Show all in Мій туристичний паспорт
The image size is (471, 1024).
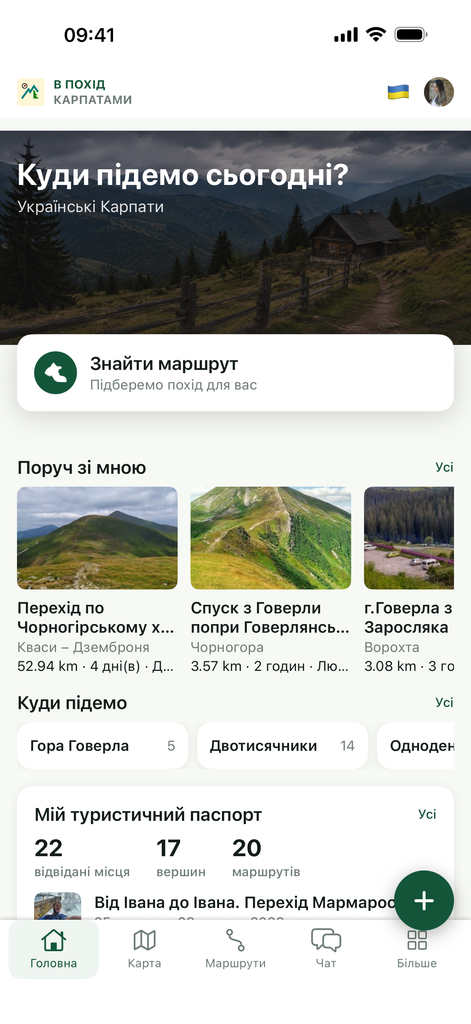[x=427, y=814]
